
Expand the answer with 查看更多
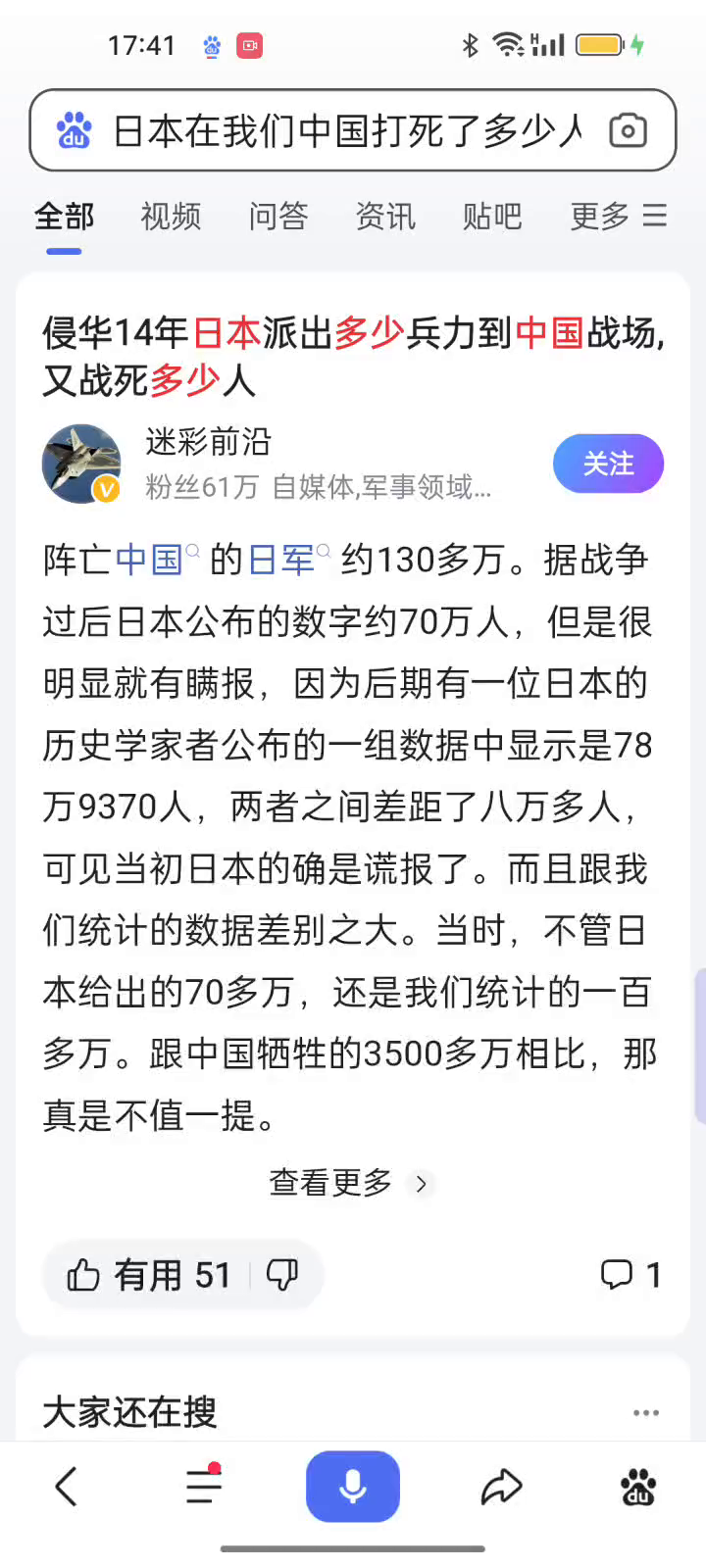349,1183
